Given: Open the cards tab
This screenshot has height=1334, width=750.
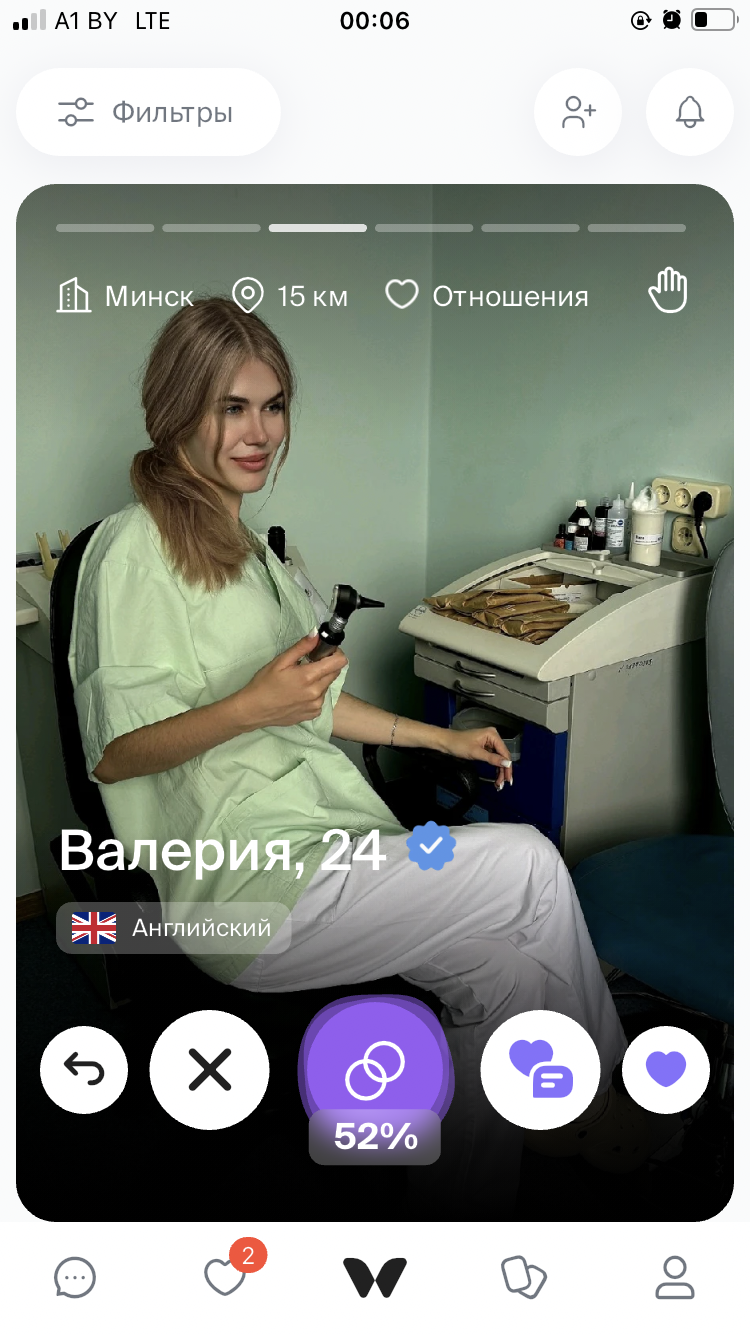Looking at the screenshot, I should tap(524, 1277).
